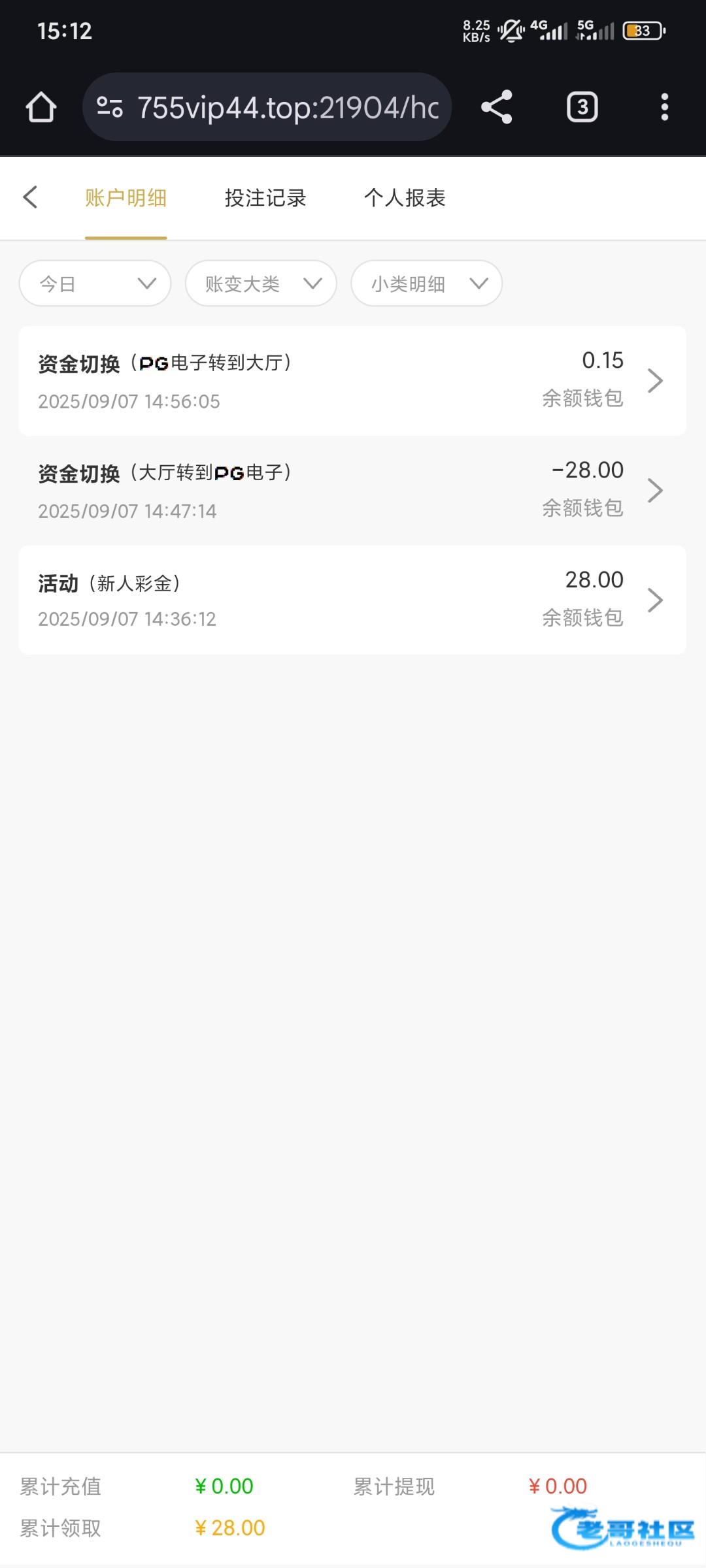Switch to the 投注记录 tab

click(265, 198)
